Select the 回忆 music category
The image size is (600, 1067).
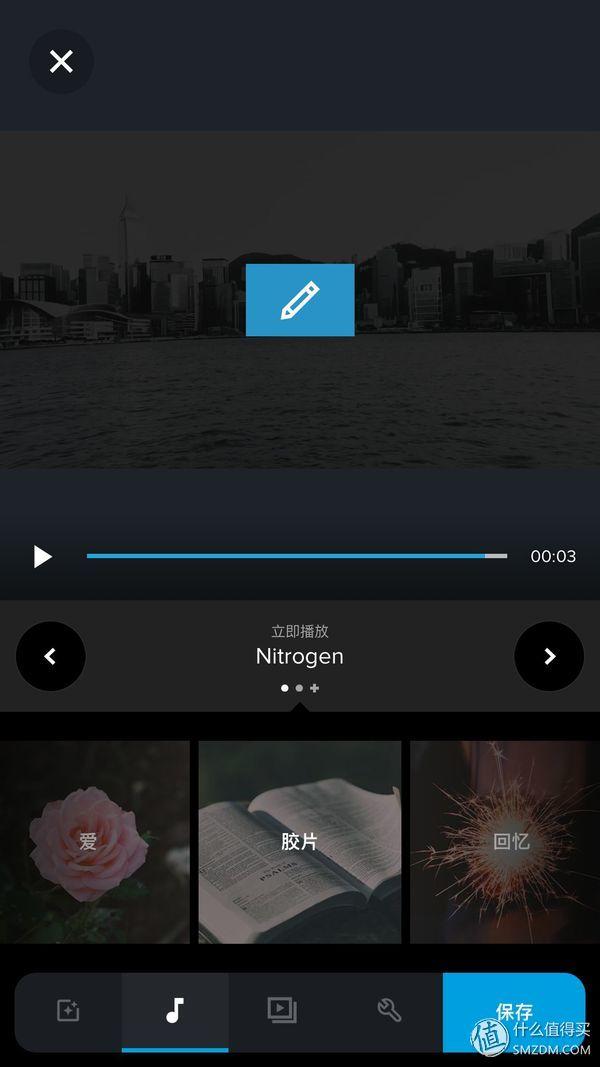506,841
